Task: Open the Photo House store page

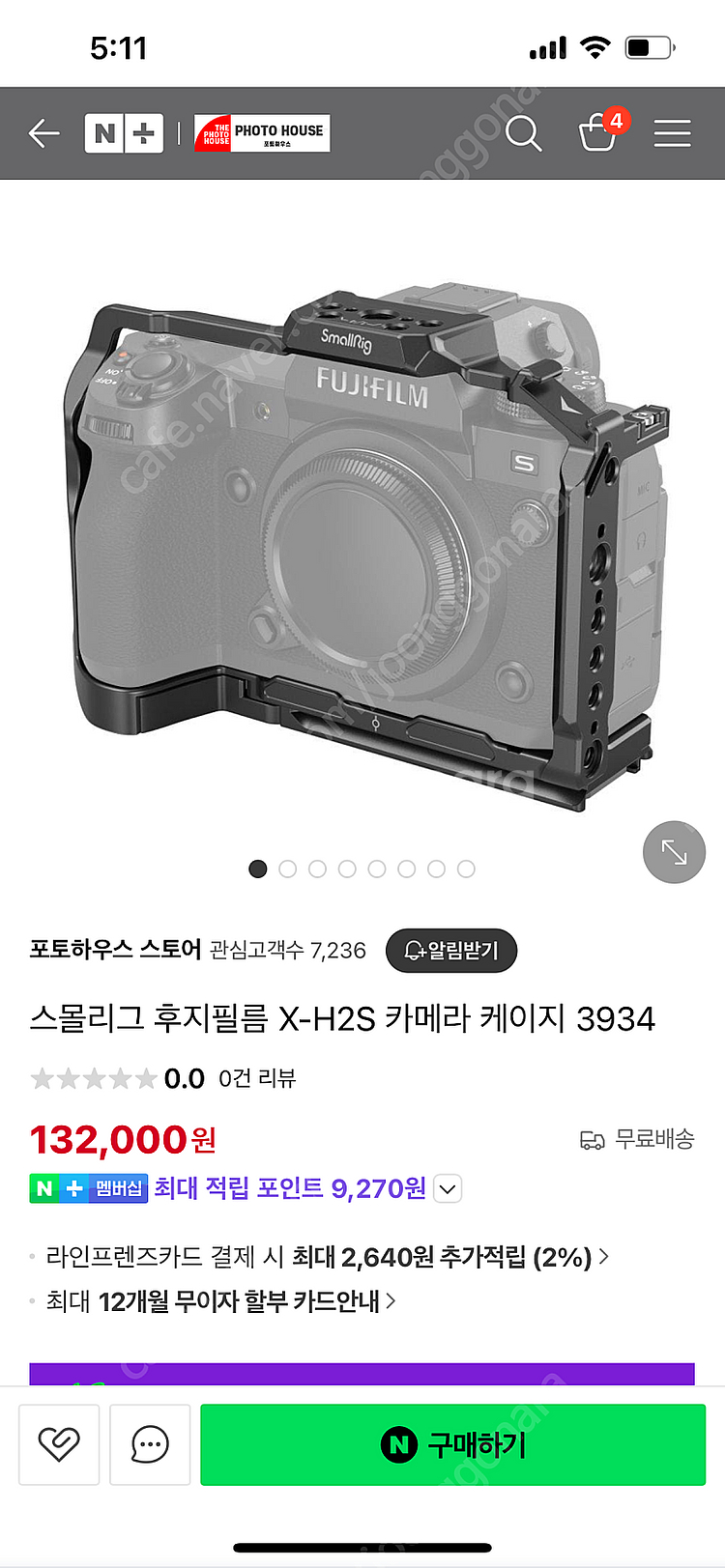Action: (x=262, y=133)
